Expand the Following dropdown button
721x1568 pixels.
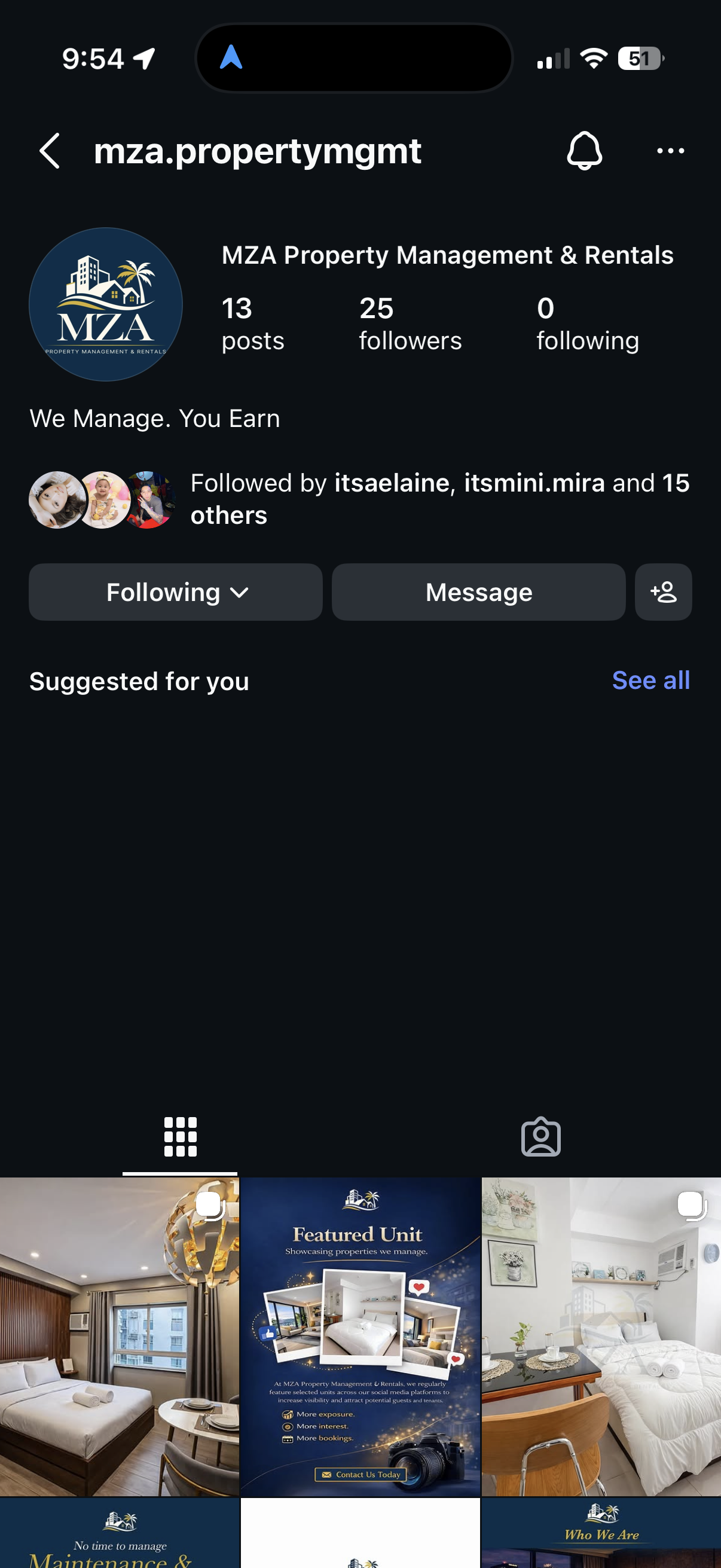175,592
